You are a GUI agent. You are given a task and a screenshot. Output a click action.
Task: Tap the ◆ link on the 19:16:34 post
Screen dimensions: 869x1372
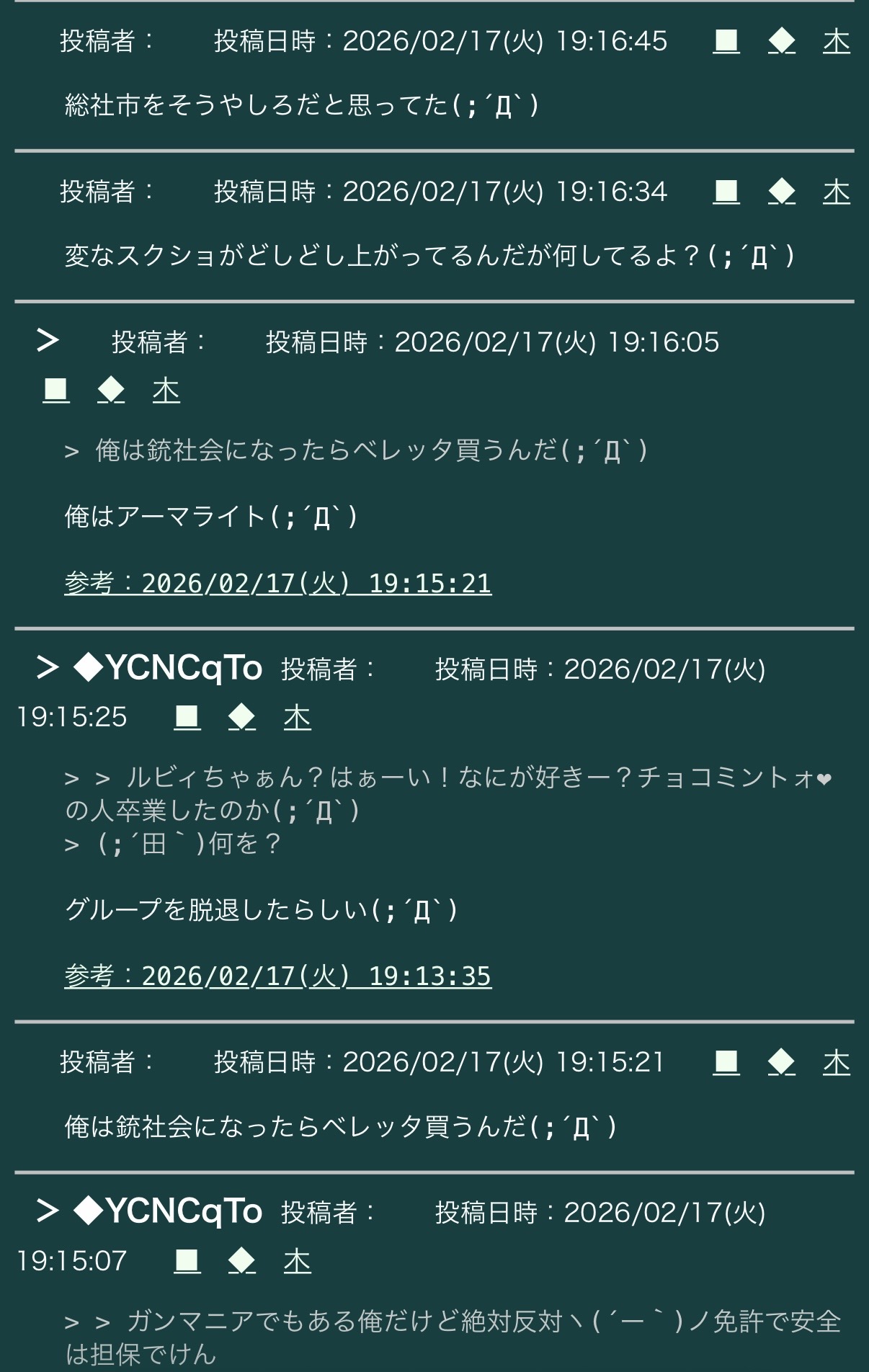point(782,192)
